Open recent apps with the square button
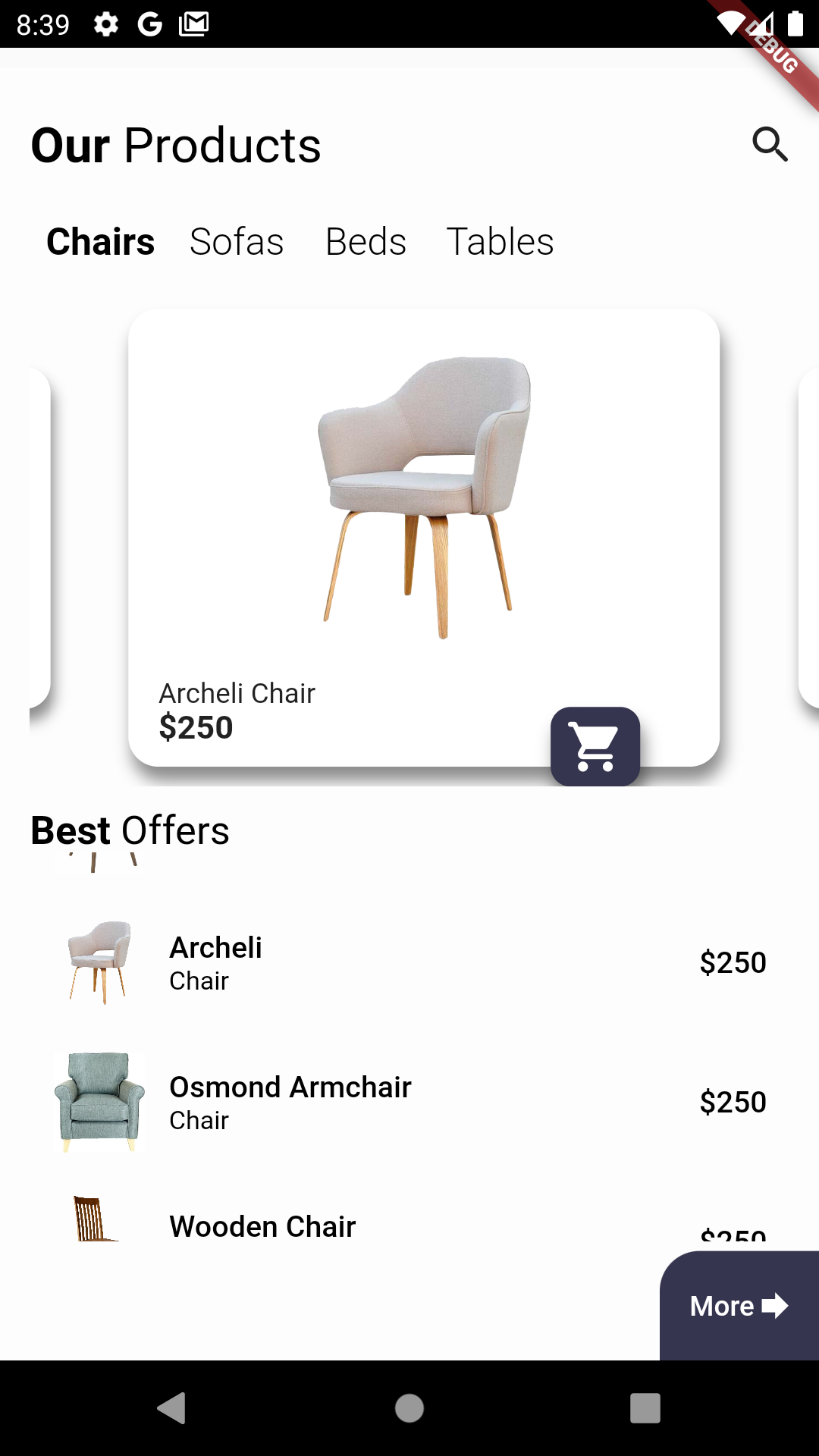Screen dimensions: 819x1456 [x=643, y=1408]
